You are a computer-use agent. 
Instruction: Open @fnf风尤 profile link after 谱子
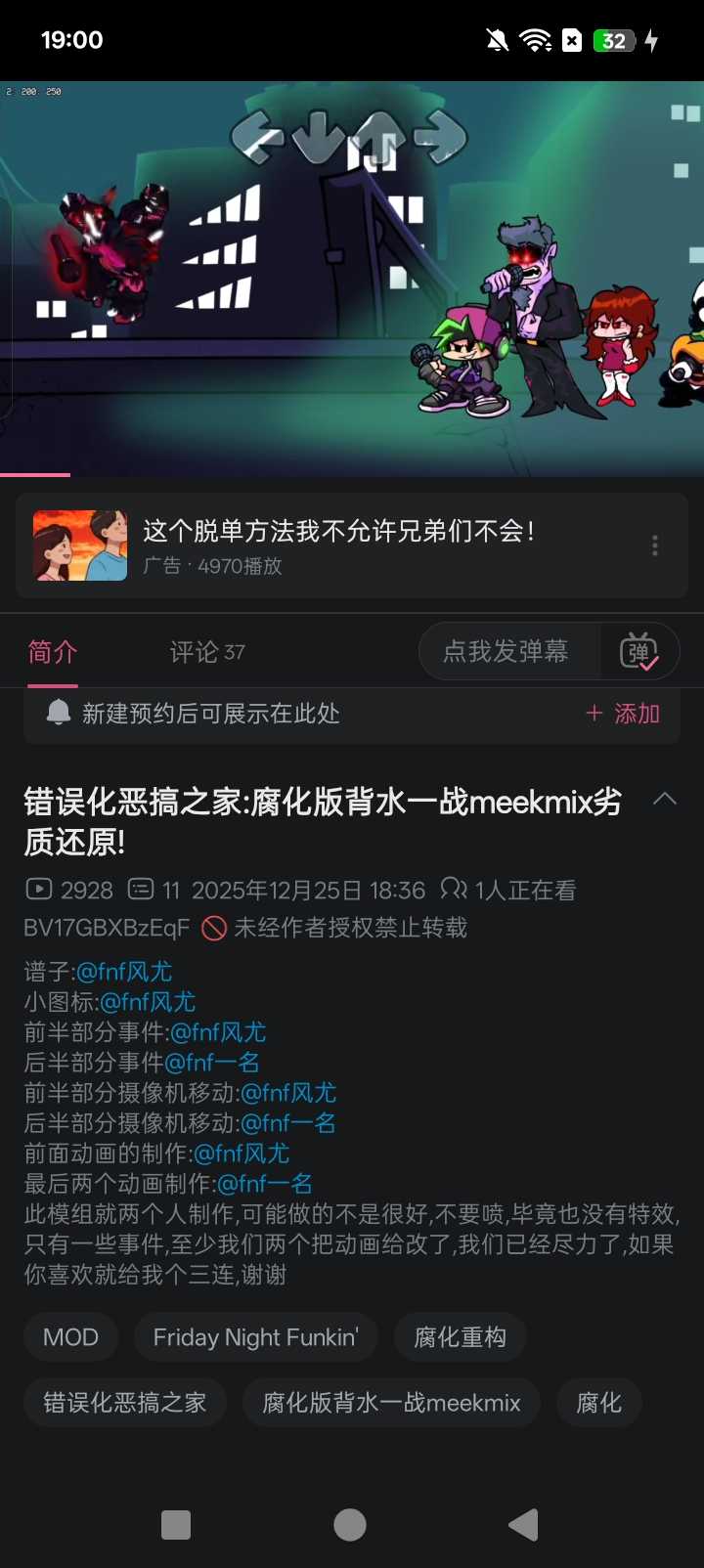click(124, 972)
